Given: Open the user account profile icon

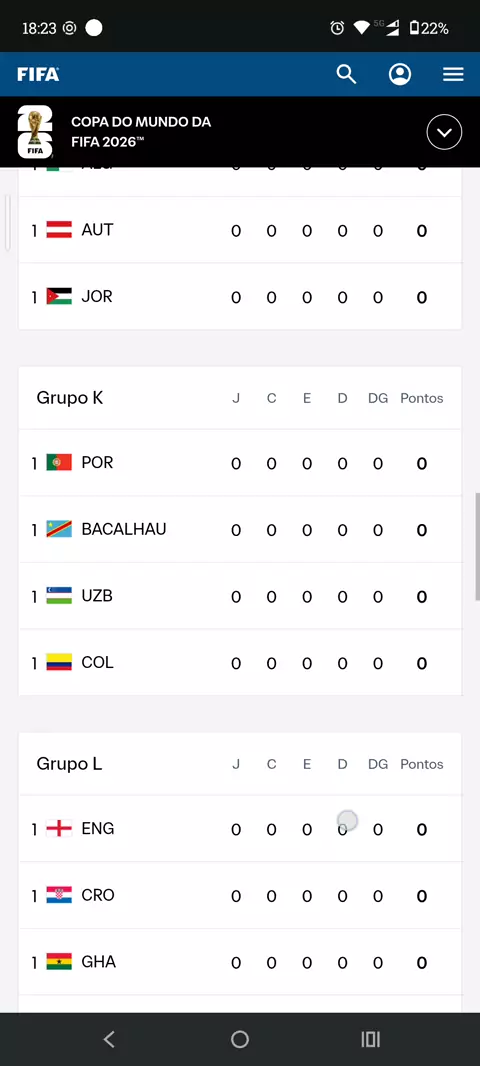Looking at the screenshot, I should point(400,74).
